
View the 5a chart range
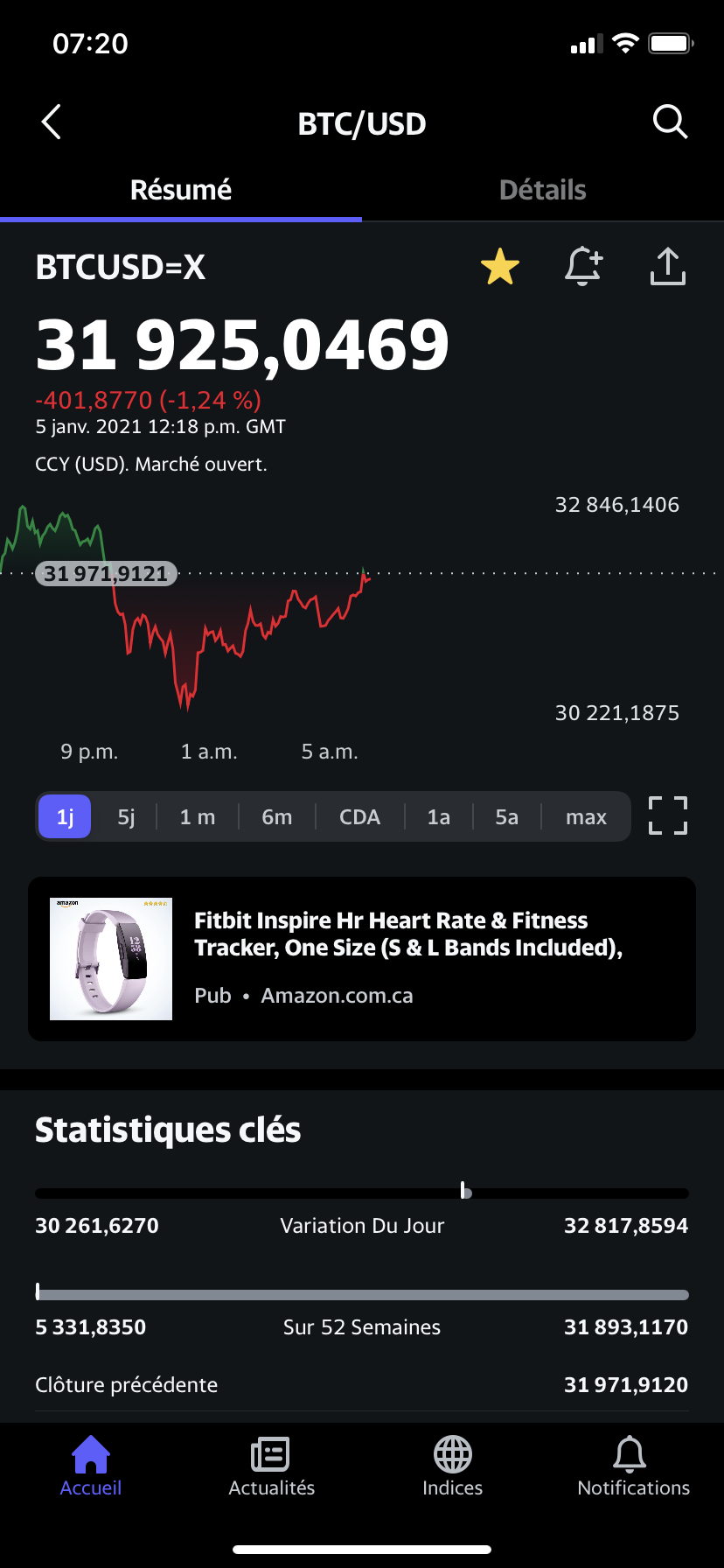coord(506,816)
